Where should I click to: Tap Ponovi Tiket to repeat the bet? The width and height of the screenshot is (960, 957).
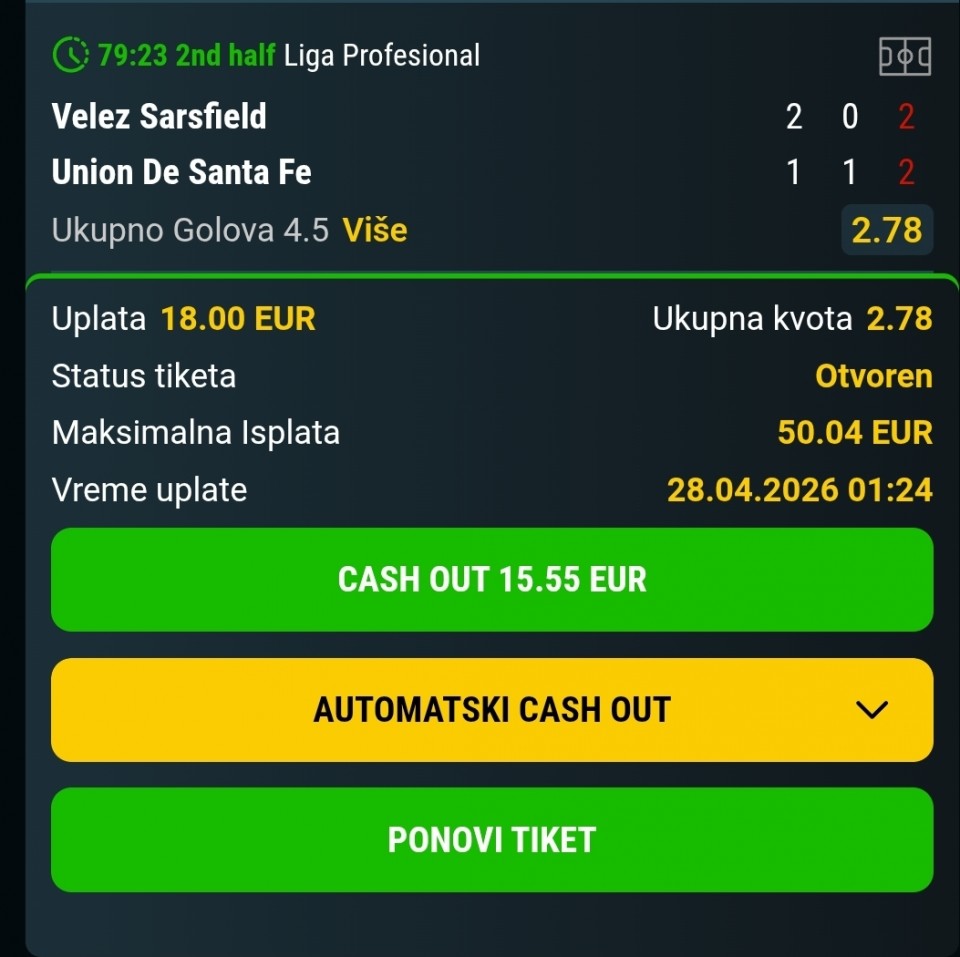click(492, 840)
